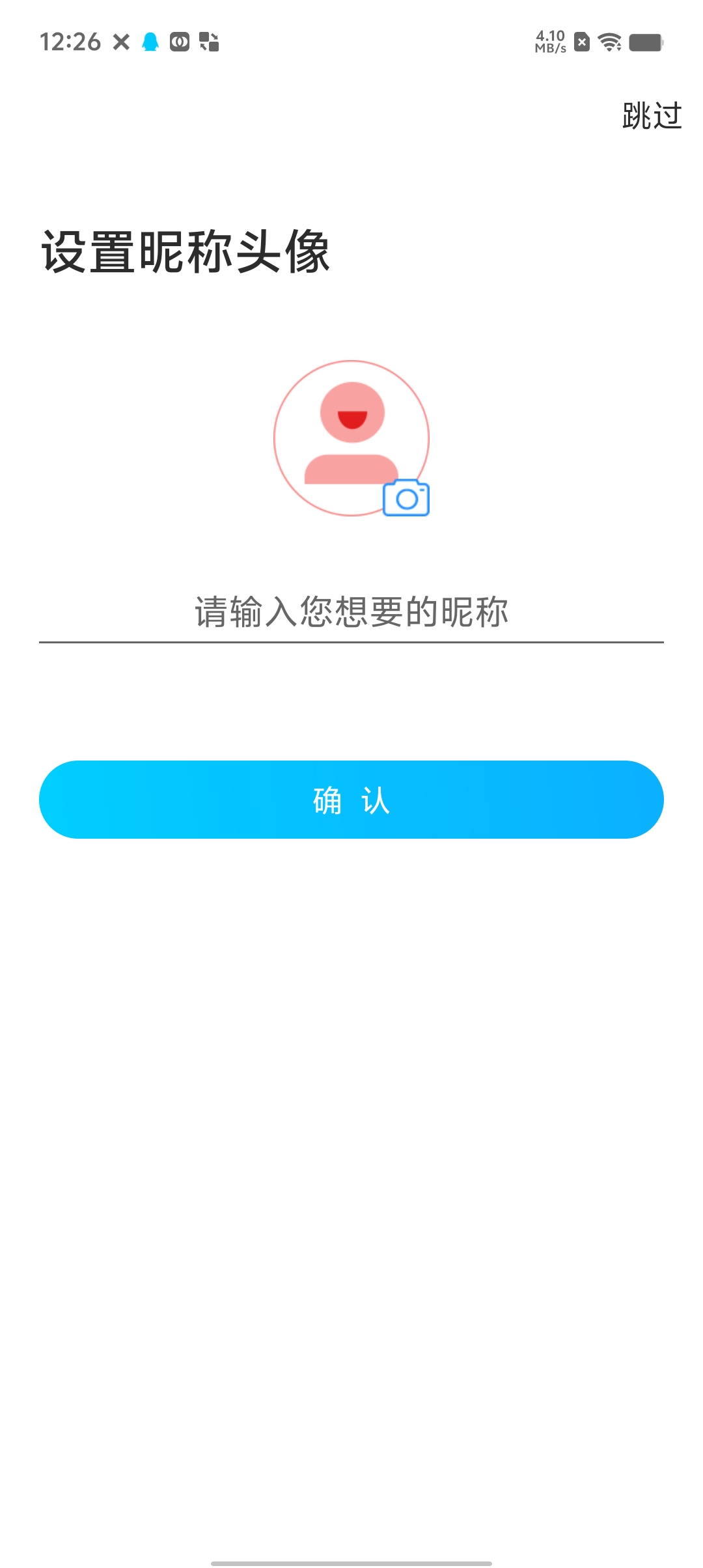Tap the WiFi signal icon
Viewport: 703px width, 1568px height.
point(609,42)
